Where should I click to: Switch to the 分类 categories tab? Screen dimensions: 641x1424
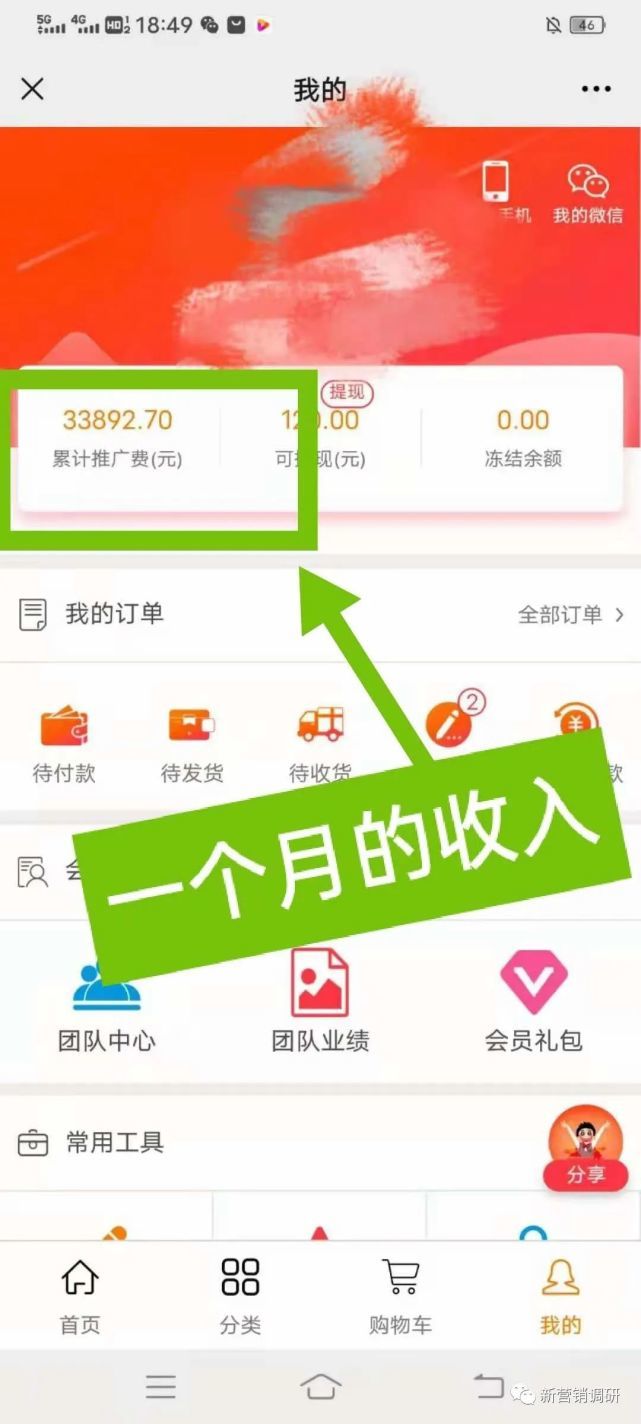coord(240,1296)
